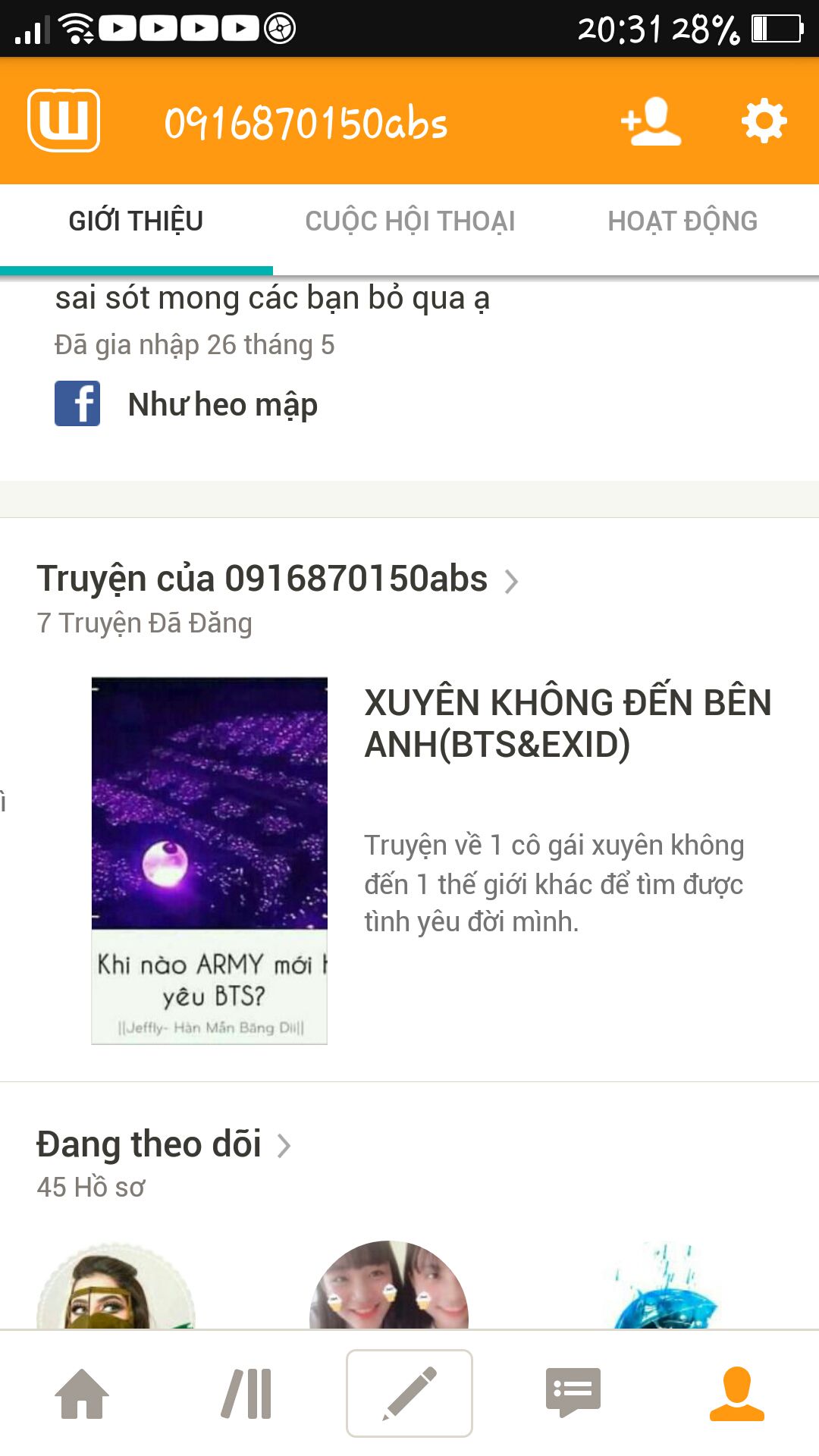Switch to the Cuộc Hội Thoại tab
Screen dimensions: 819x1456
(x=409, y=221)
